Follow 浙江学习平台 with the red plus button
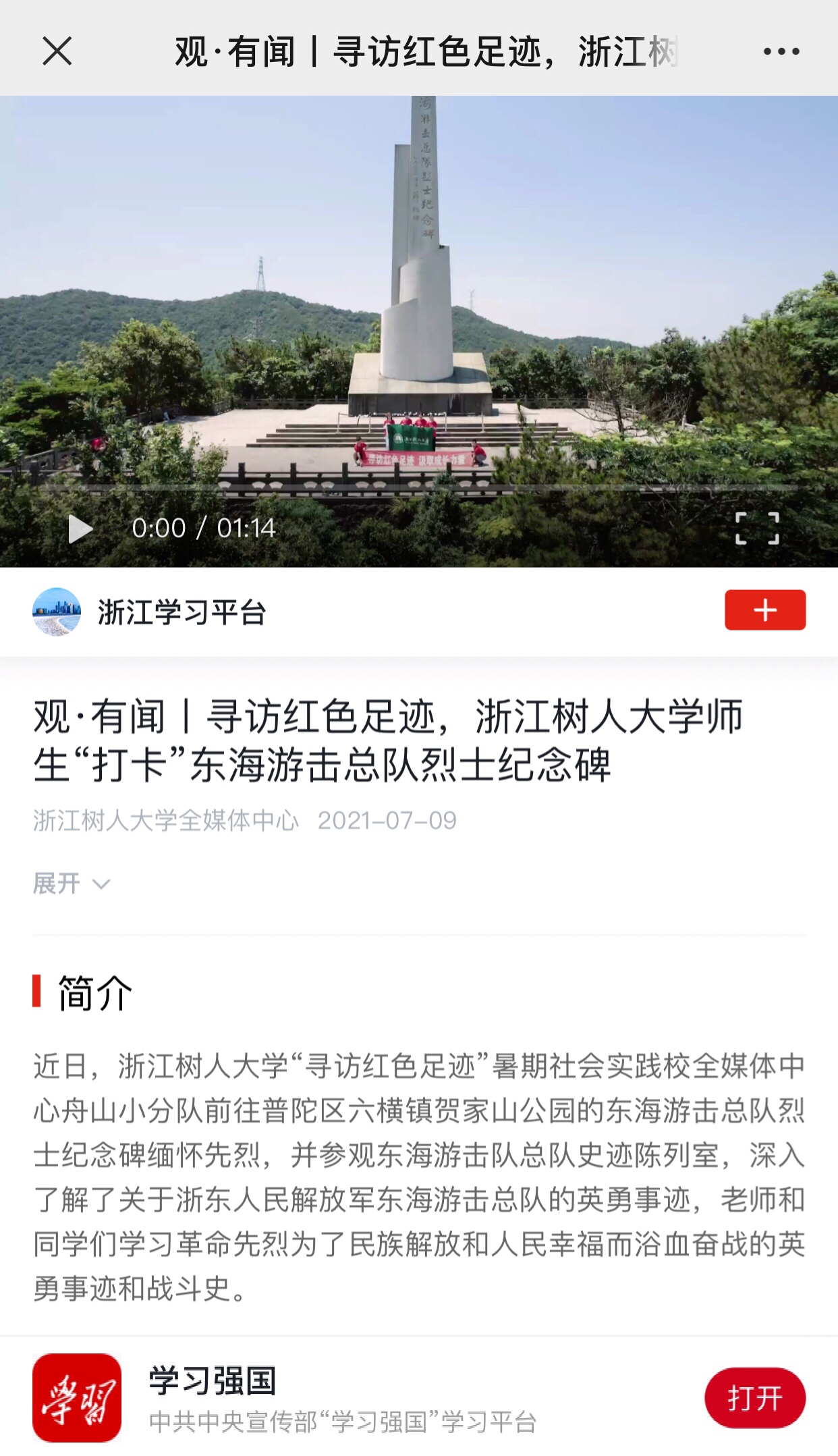 point(764,610)
